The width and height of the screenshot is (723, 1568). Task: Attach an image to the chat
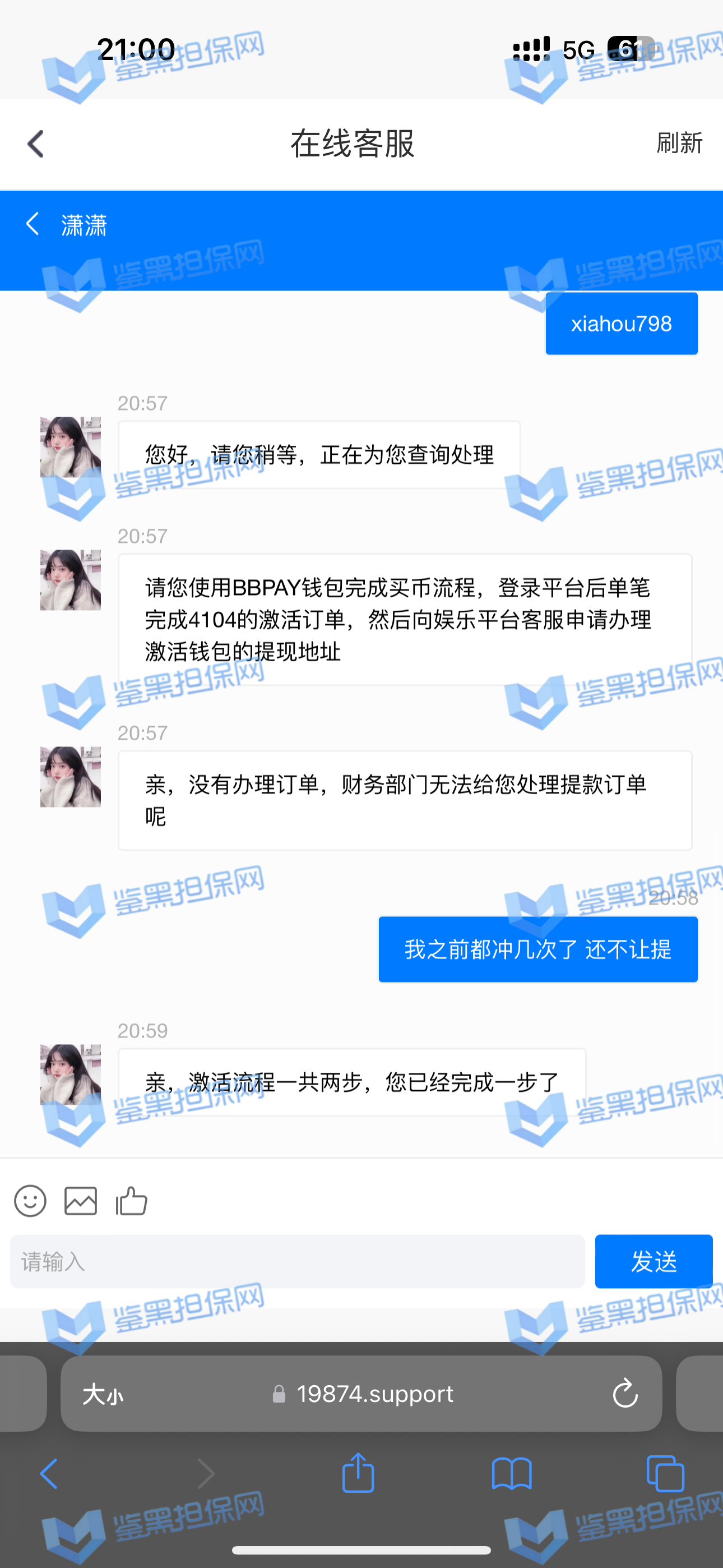point(81,1201)
